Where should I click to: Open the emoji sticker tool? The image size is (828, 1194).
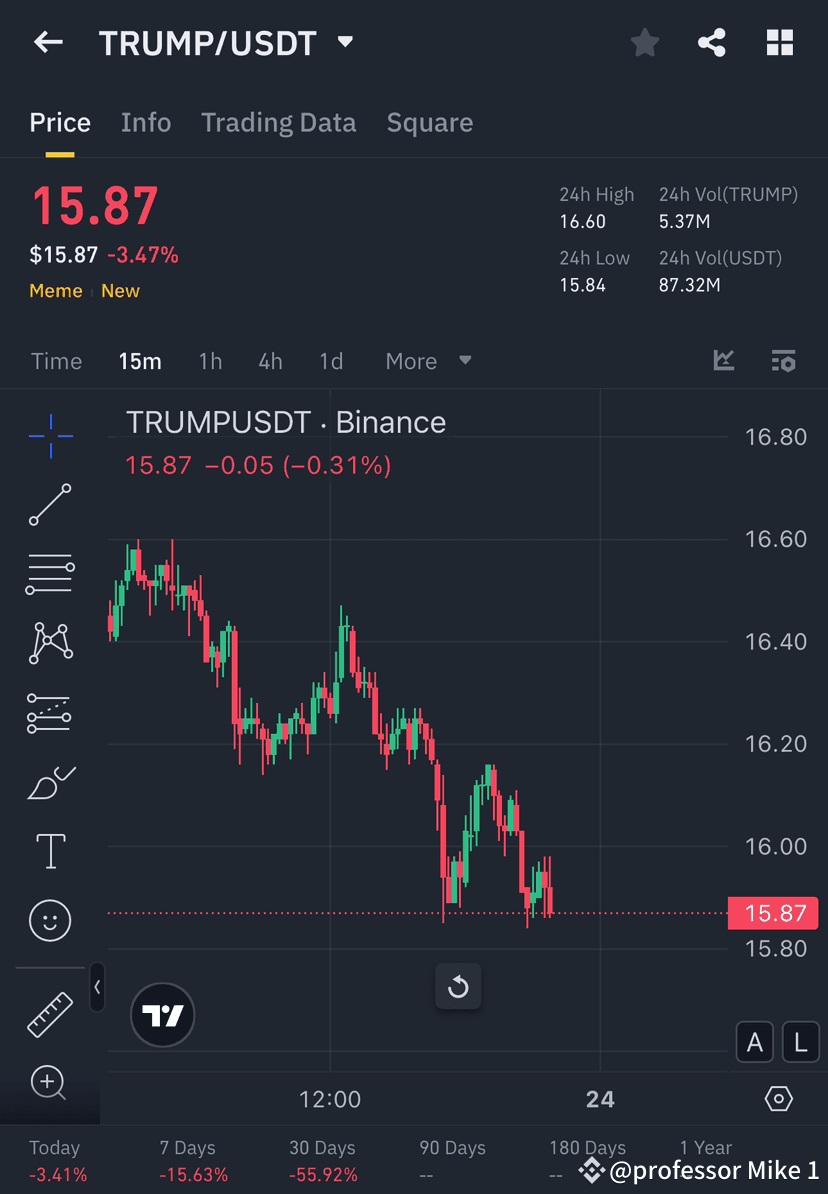(x=50, y=920)
